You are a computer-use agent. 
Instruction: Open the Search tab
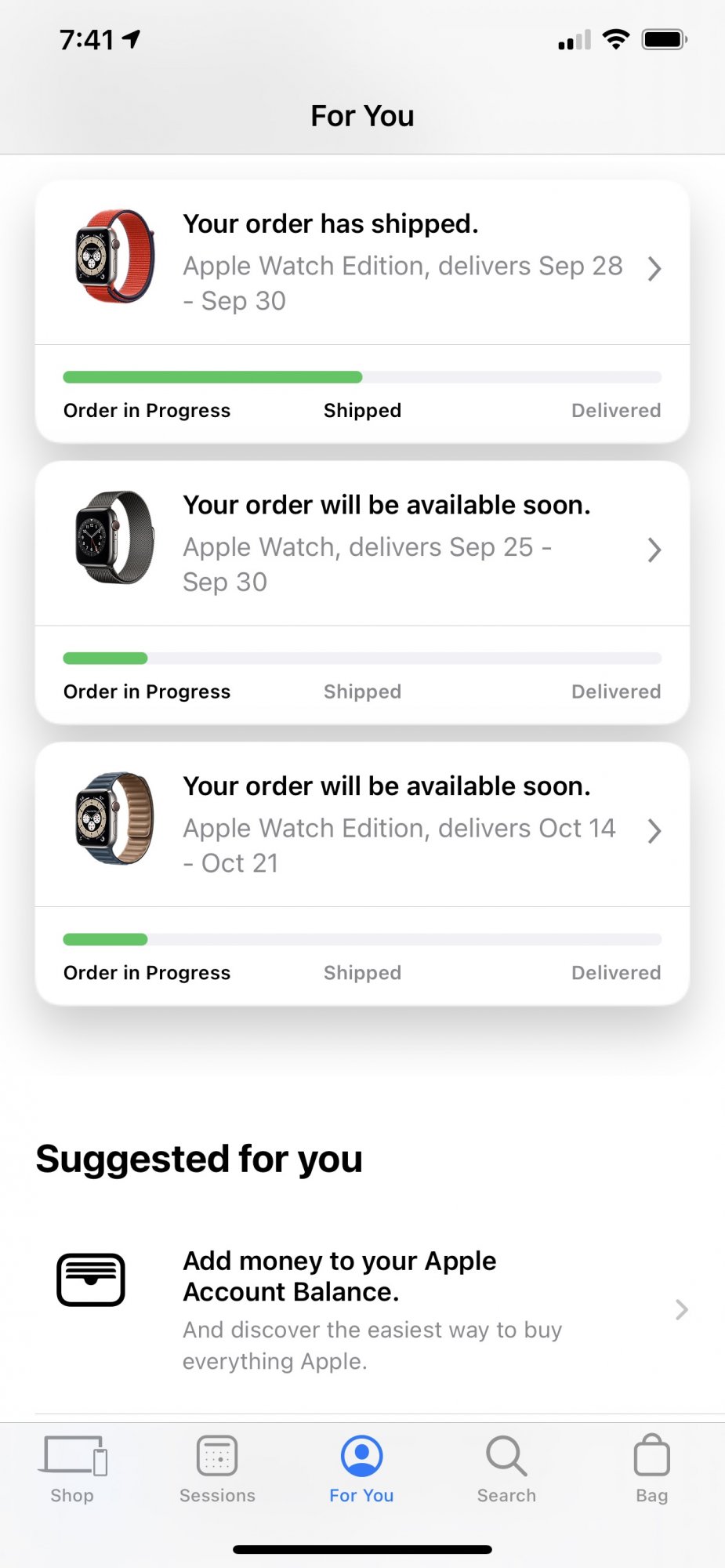coord(506,1469)
